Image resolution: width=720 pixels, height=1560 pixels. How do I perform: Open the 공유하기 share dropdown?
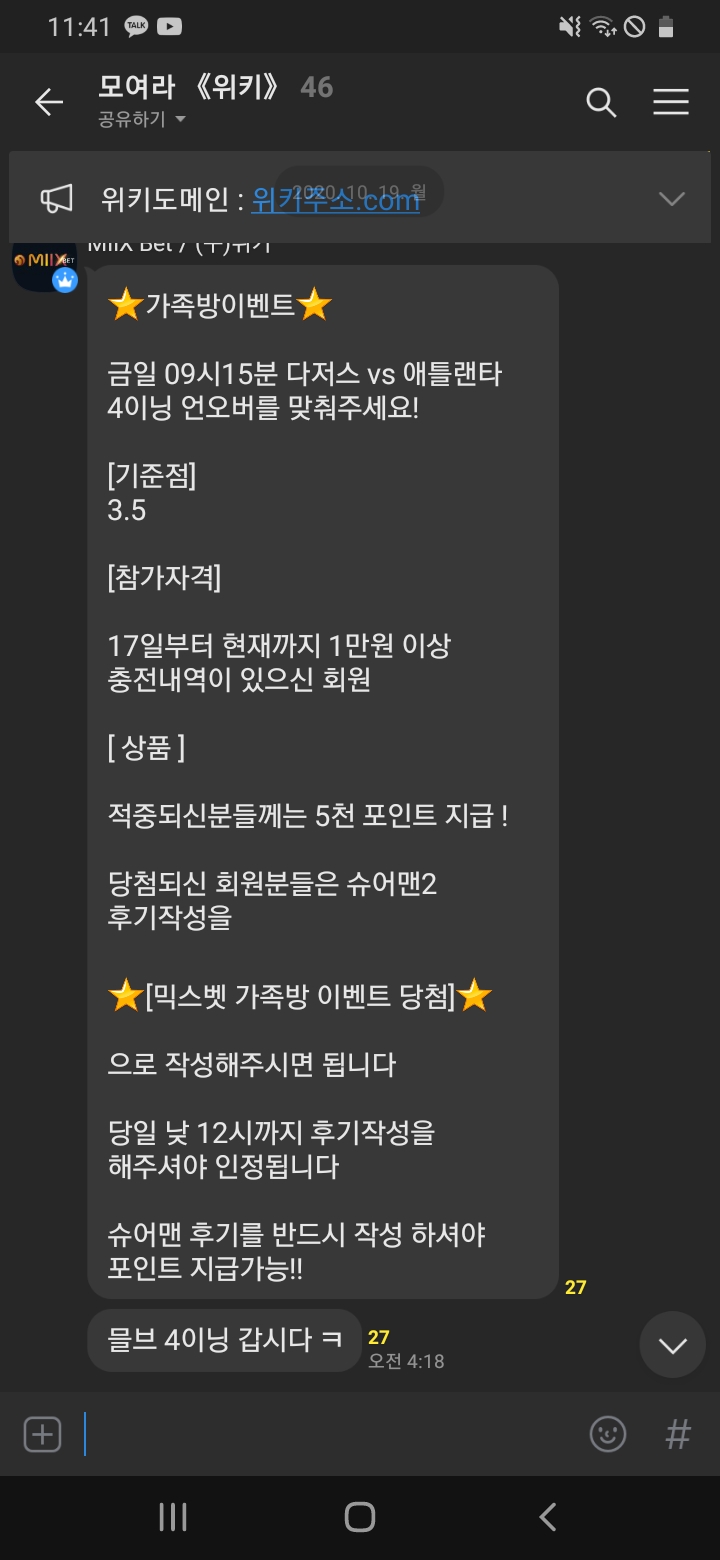coord(142,120)
